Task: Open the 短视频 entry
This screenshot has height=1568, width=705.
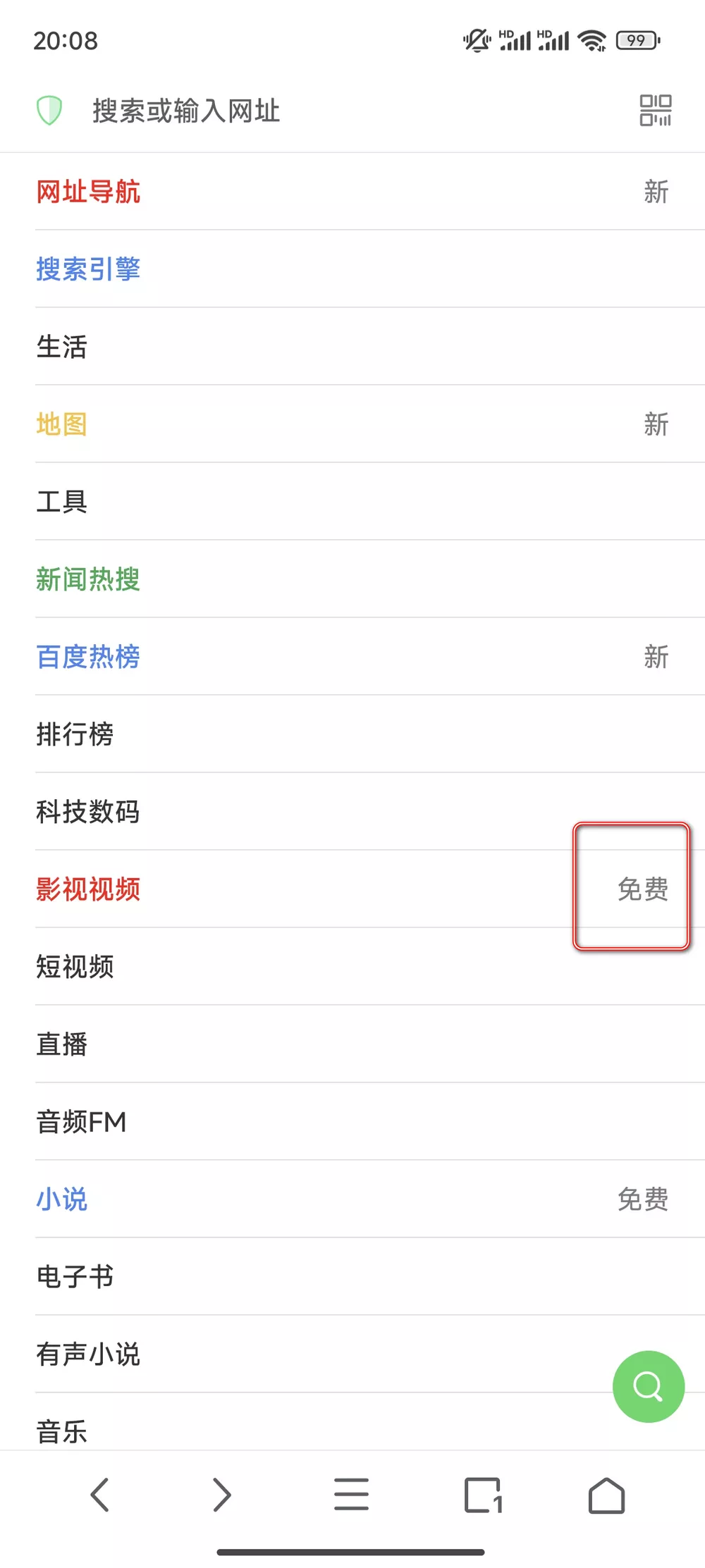Action: point(77,967)
